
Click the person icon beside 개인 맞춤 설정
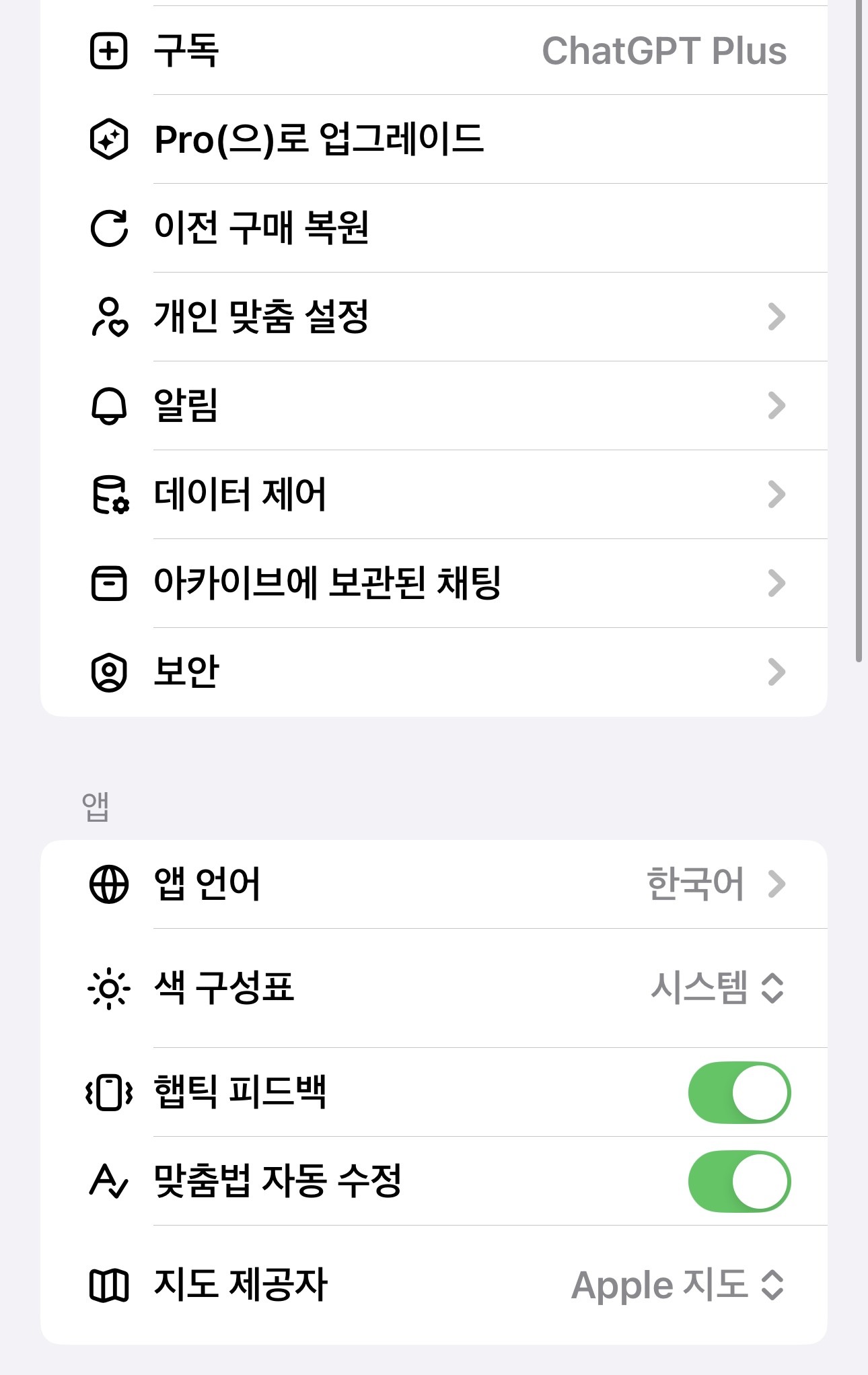110,317
